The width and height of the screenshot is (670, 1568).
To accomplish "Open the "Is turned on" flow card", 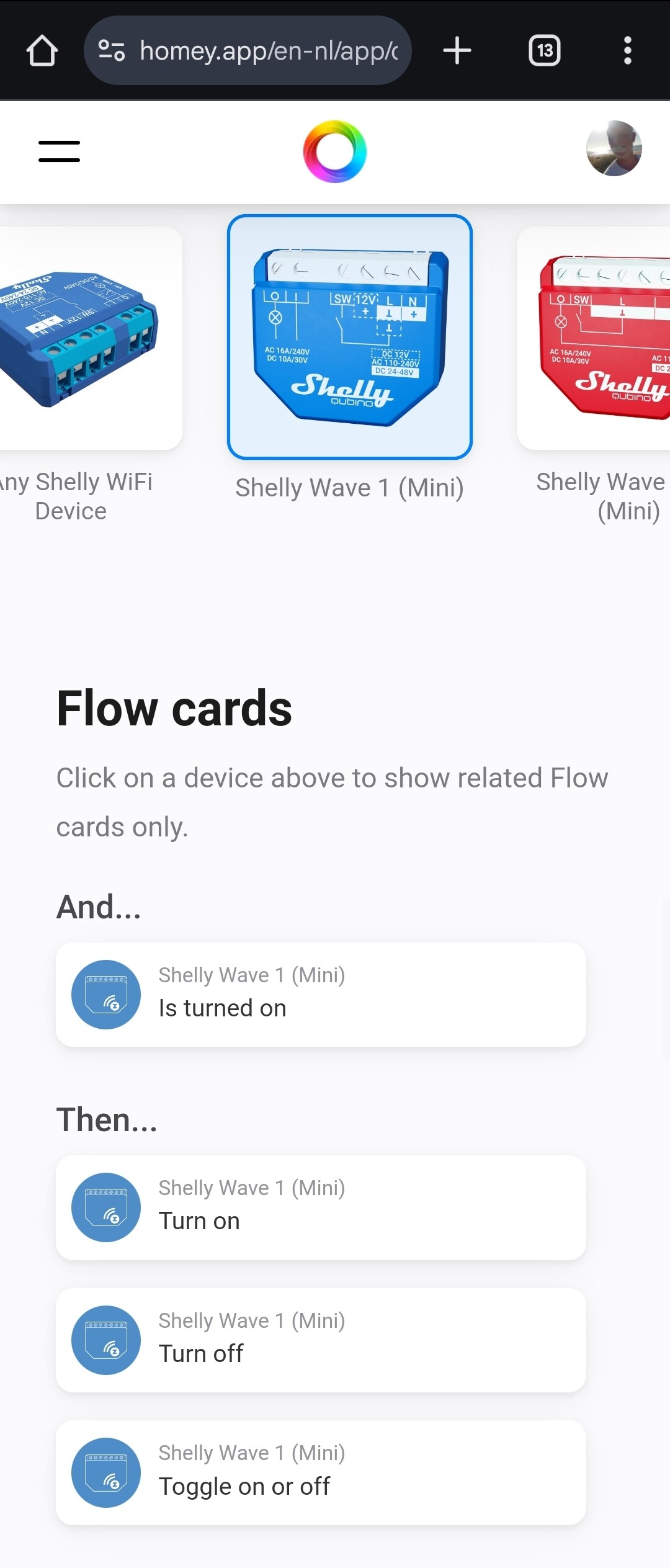I will click(321, 994).
